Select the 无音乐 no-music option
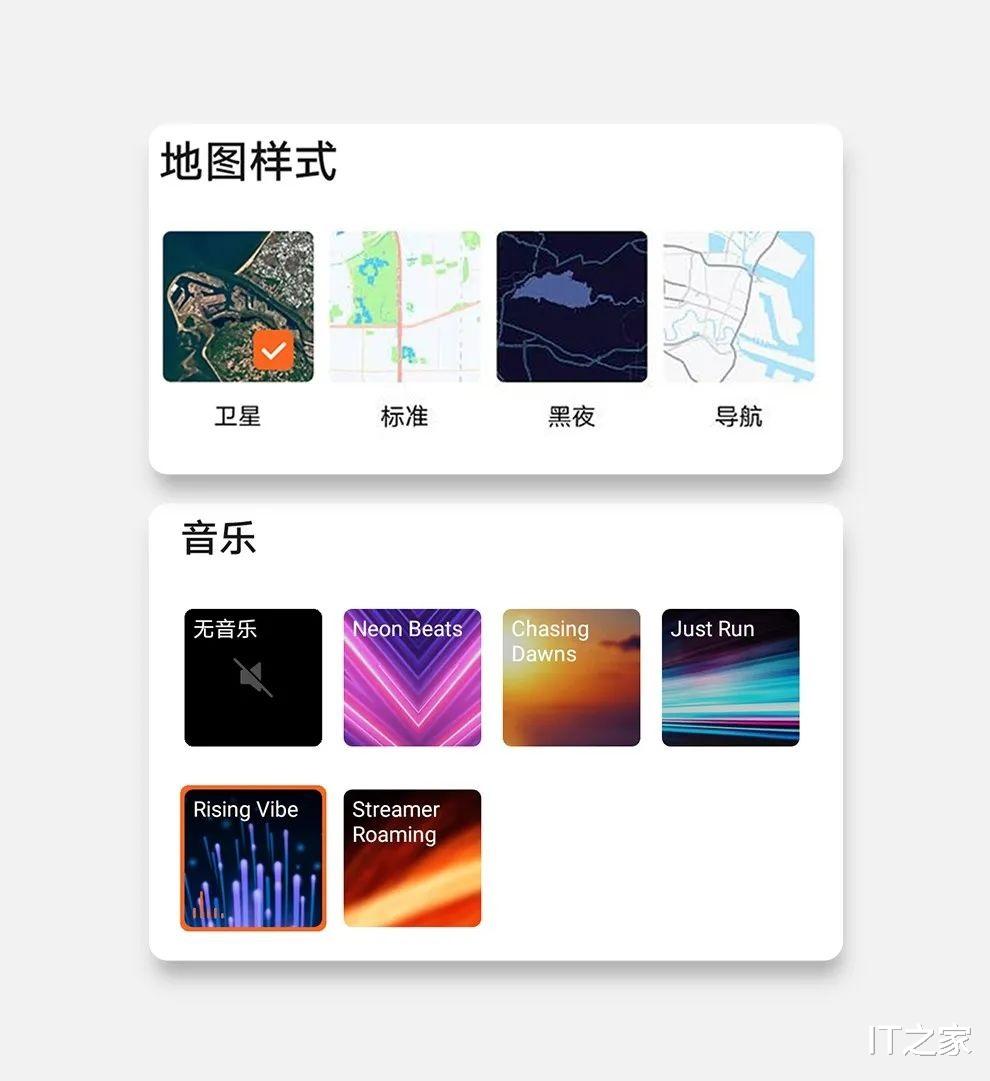The height and width of the screenshot is (1081, 990). coord(252,676)
